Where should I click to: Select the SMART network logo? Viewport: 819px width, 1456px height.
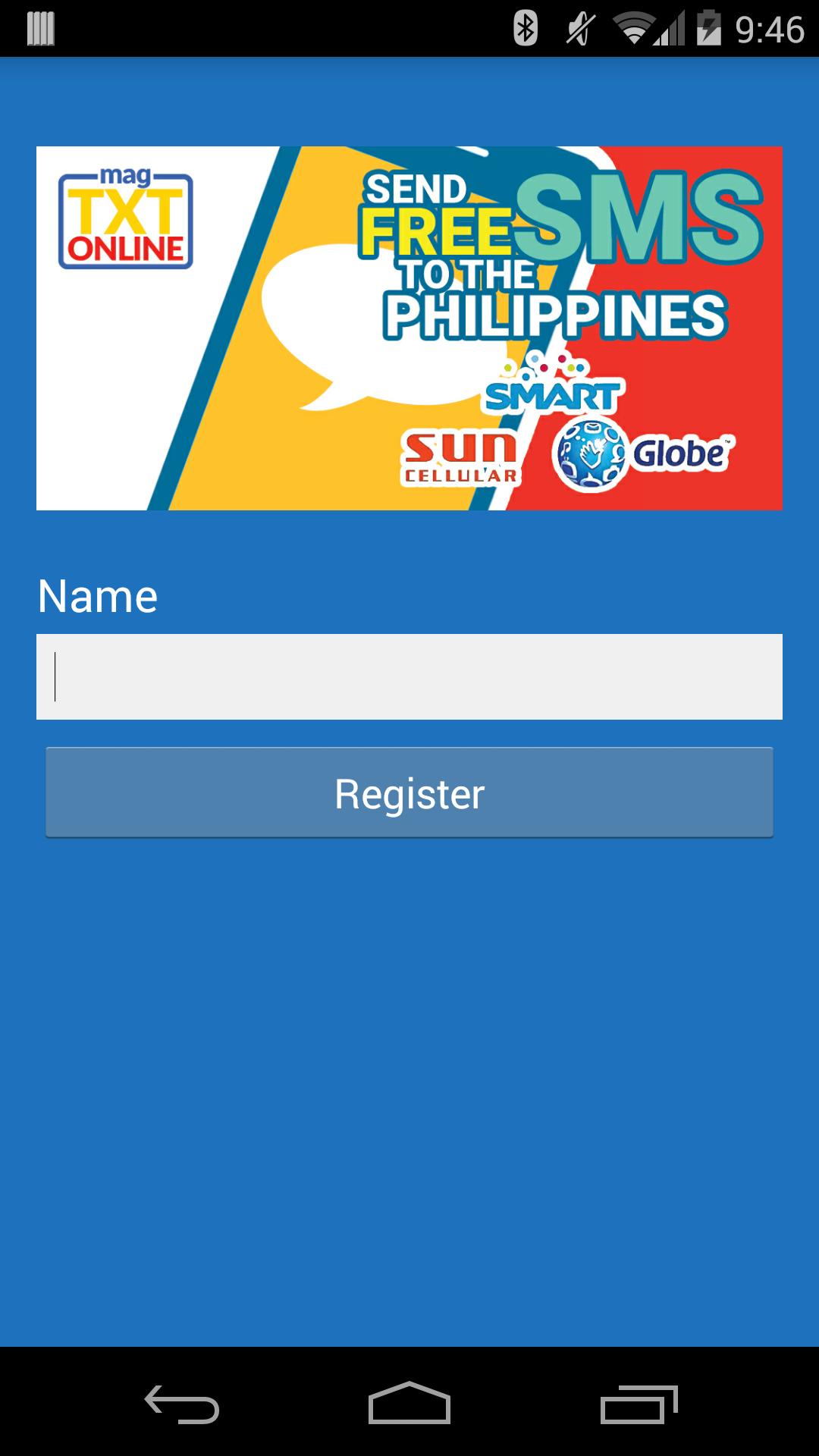(x=553, y=394)
